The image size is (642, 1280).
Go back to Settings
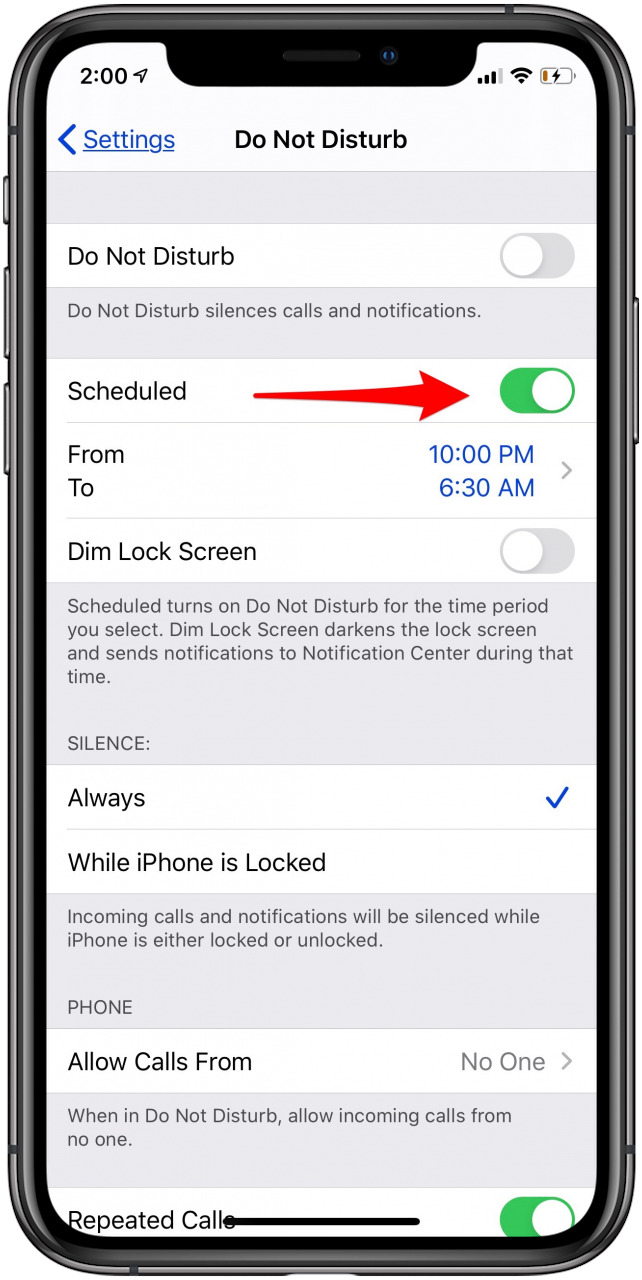pyautogui.click(x=116, y=140)
